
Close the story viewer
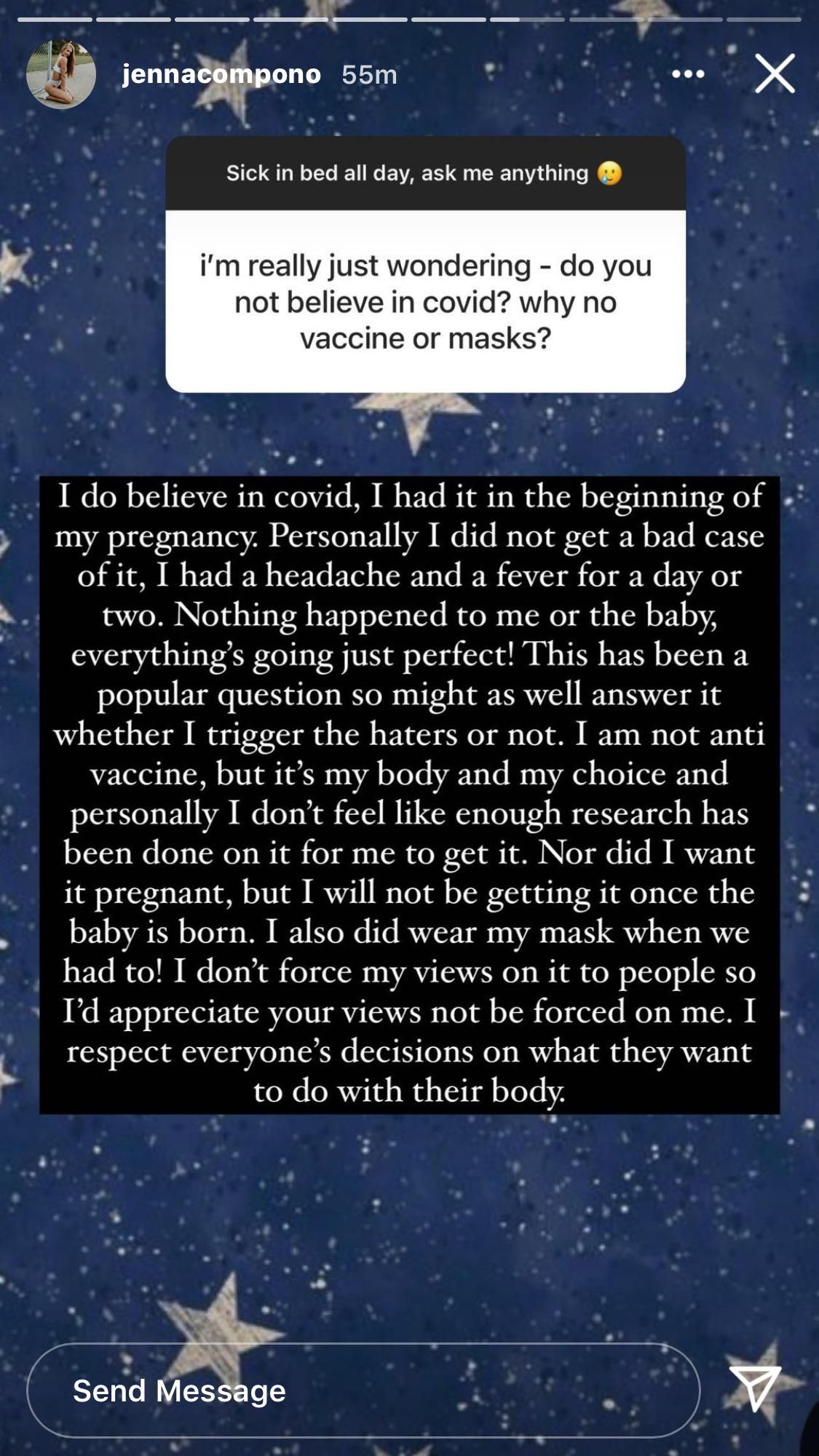(x=774, y=73)
